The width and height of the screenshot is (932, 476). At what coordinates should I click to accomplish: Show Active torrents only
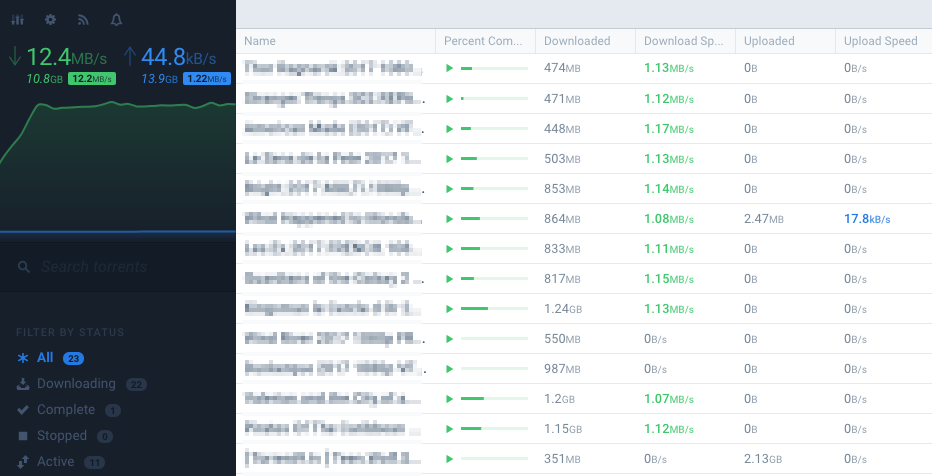[56, 462]
